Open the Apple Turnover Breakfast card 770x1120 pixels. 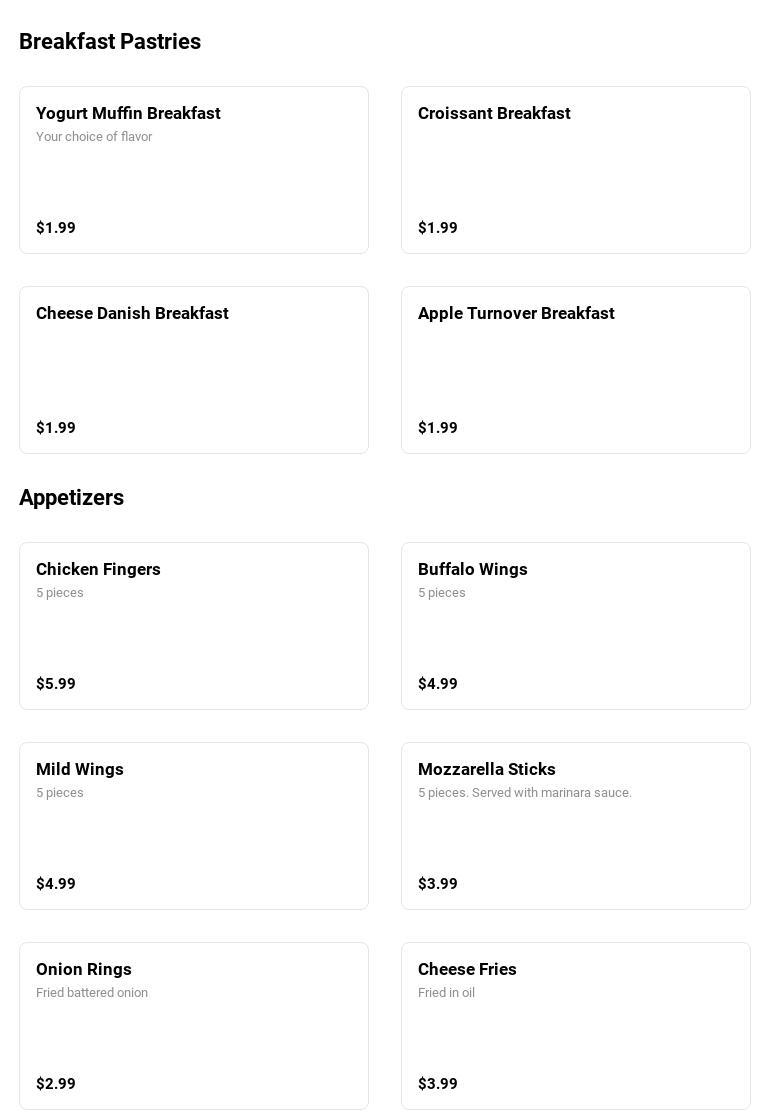[576, 370]
